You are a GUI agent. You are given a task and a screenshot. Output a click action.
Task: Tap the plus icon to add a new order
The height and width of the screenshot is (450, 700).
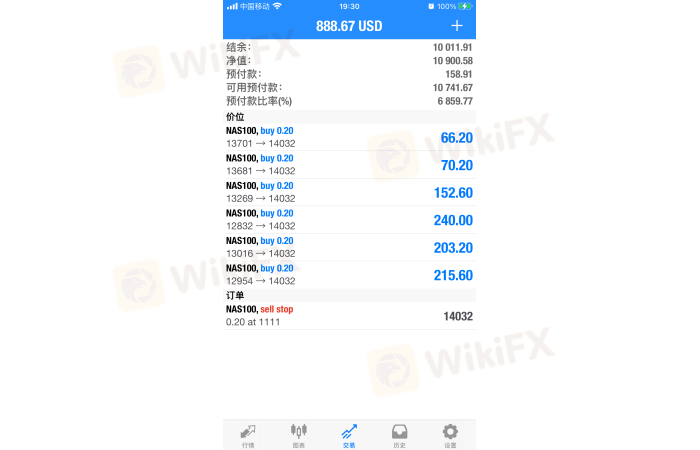point(457,25)
